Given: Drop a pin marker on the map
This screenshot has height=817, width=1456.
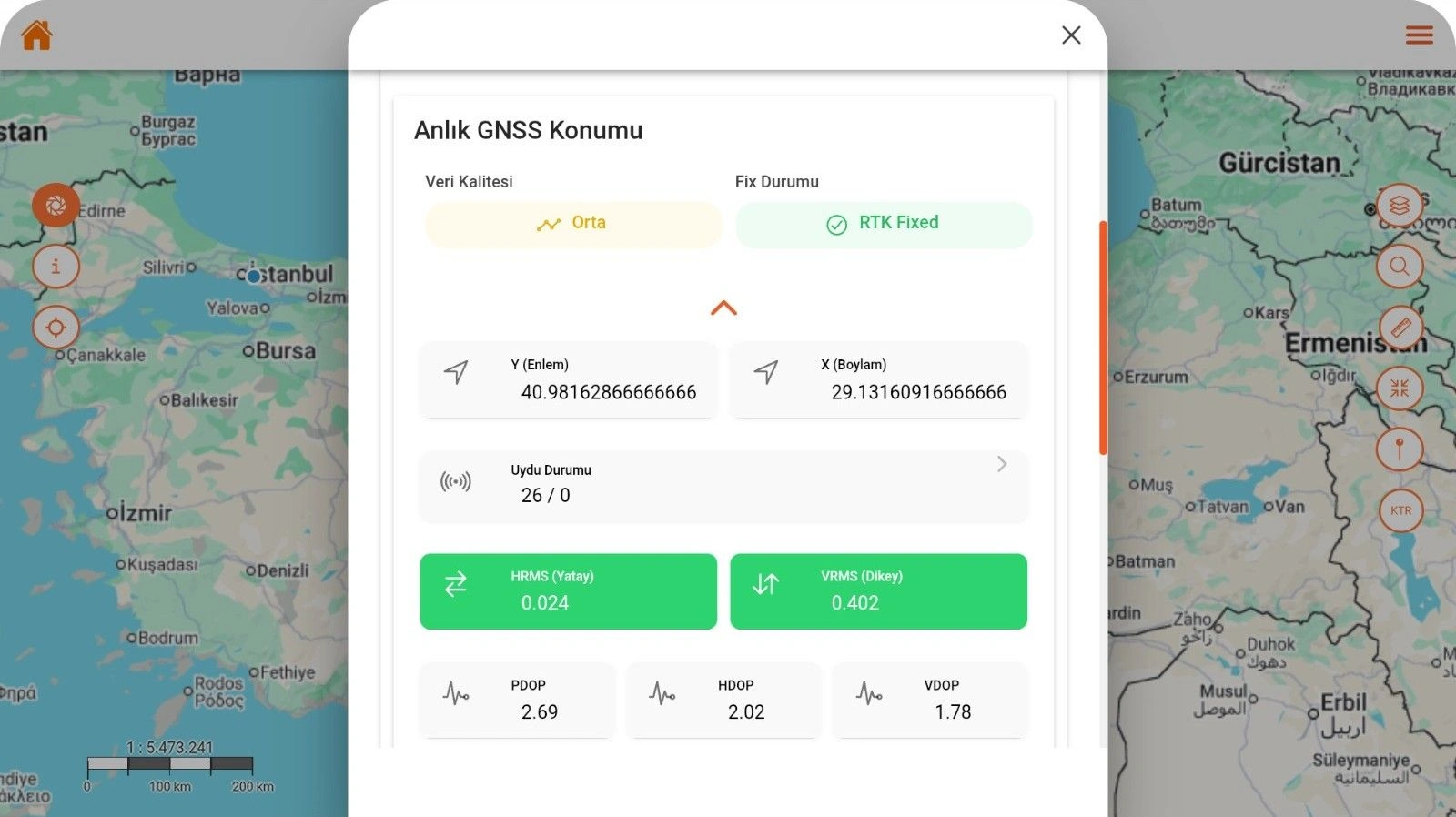Looking at the screenshot, I should point(1400,449).
